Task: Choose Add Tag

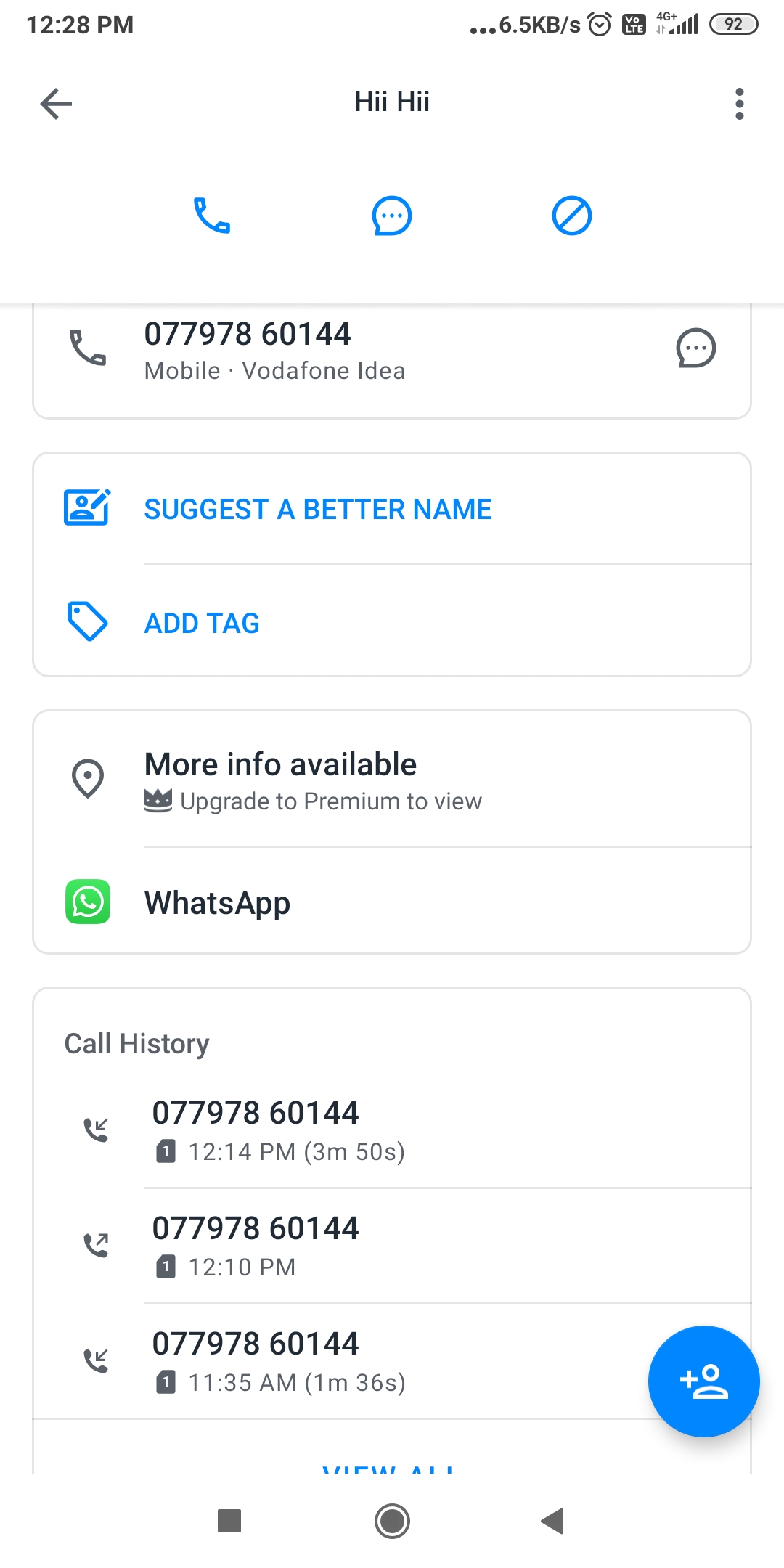Action: (202, 623)
